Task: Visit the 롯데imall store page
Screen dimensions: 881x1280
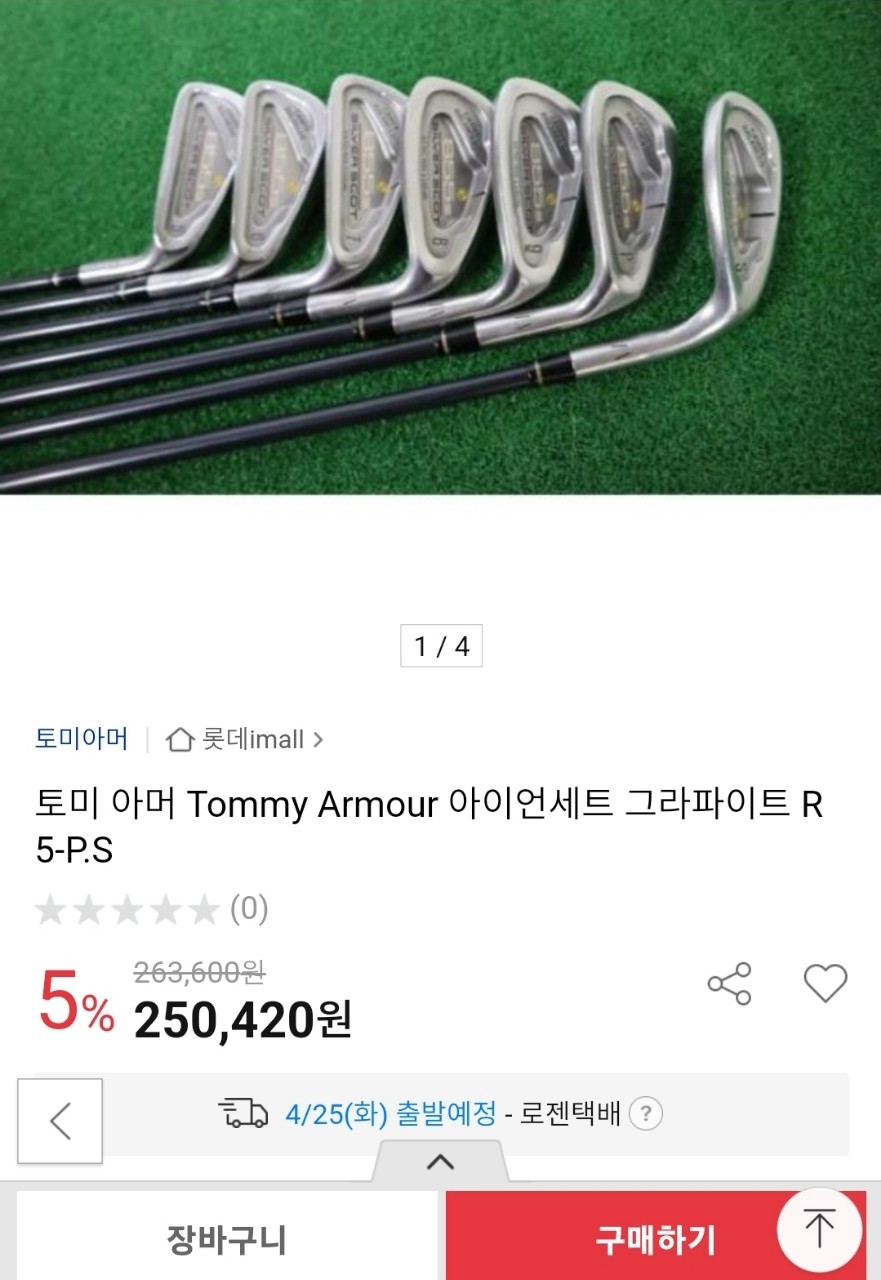Action: [245, 740]
